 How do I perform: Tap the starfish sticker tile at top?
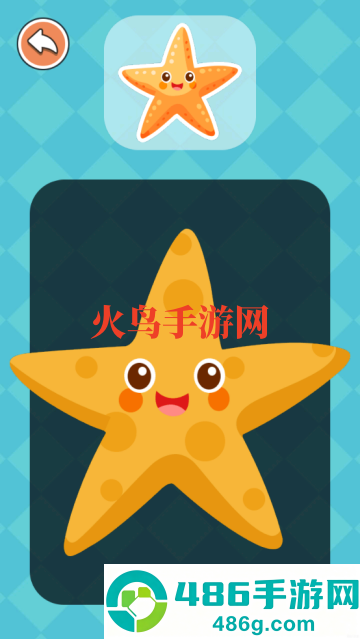[x=180, y=83]
